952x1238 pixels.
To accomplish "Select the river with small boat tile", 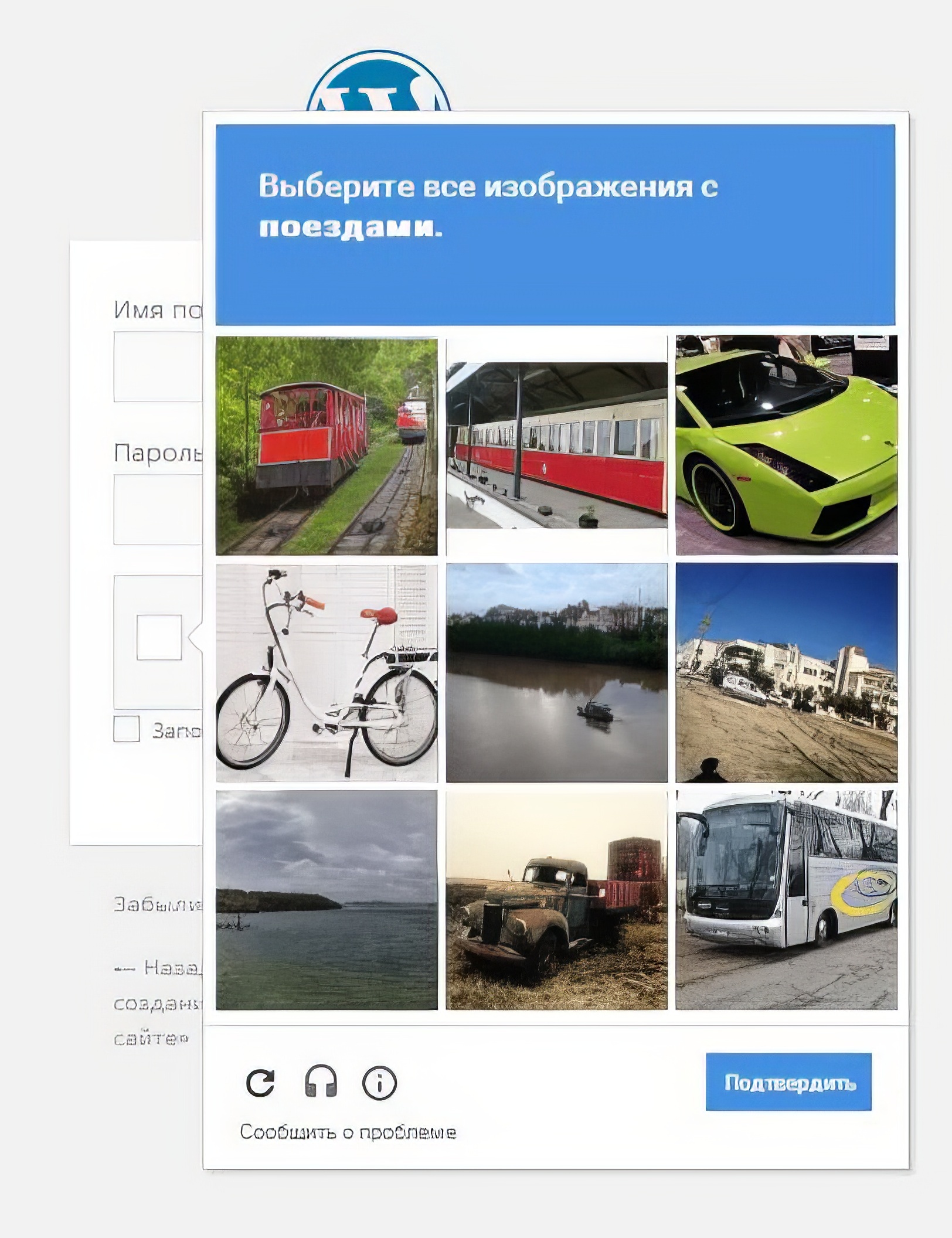I will pyautogui.click(x=556, y=673).
